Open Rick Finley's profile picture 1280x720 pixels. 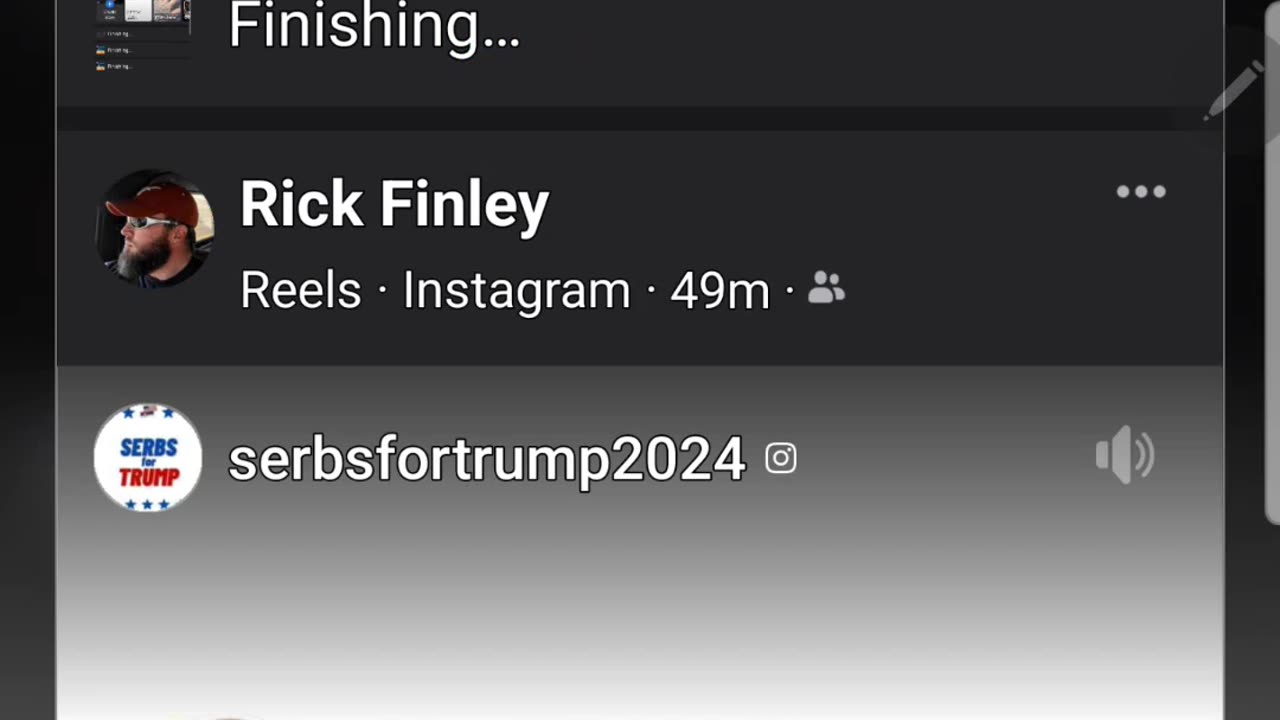tap(155, 229)
